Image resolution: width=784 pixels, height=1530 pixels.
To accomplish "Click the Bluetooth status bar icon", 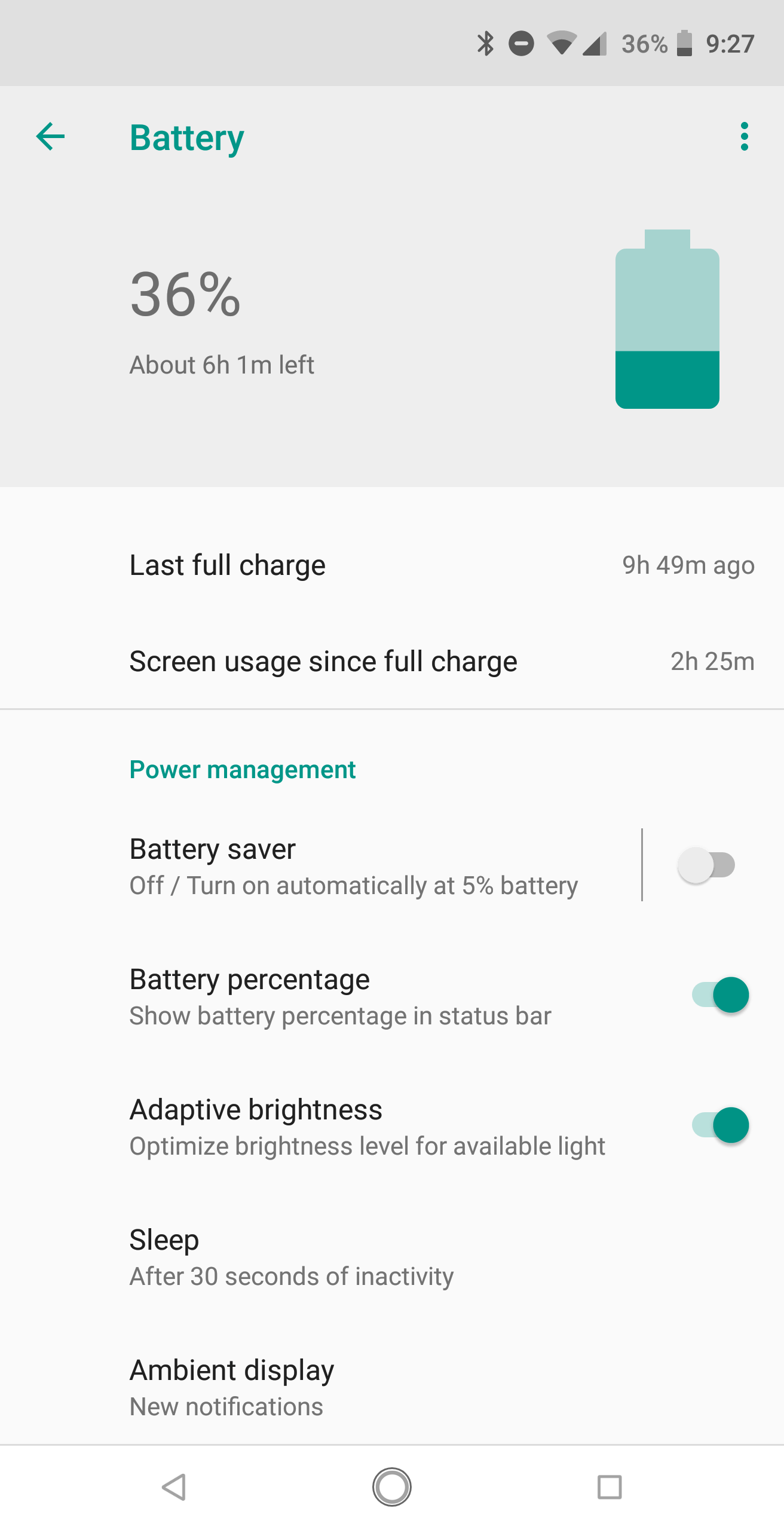I will tap(486, 42).
